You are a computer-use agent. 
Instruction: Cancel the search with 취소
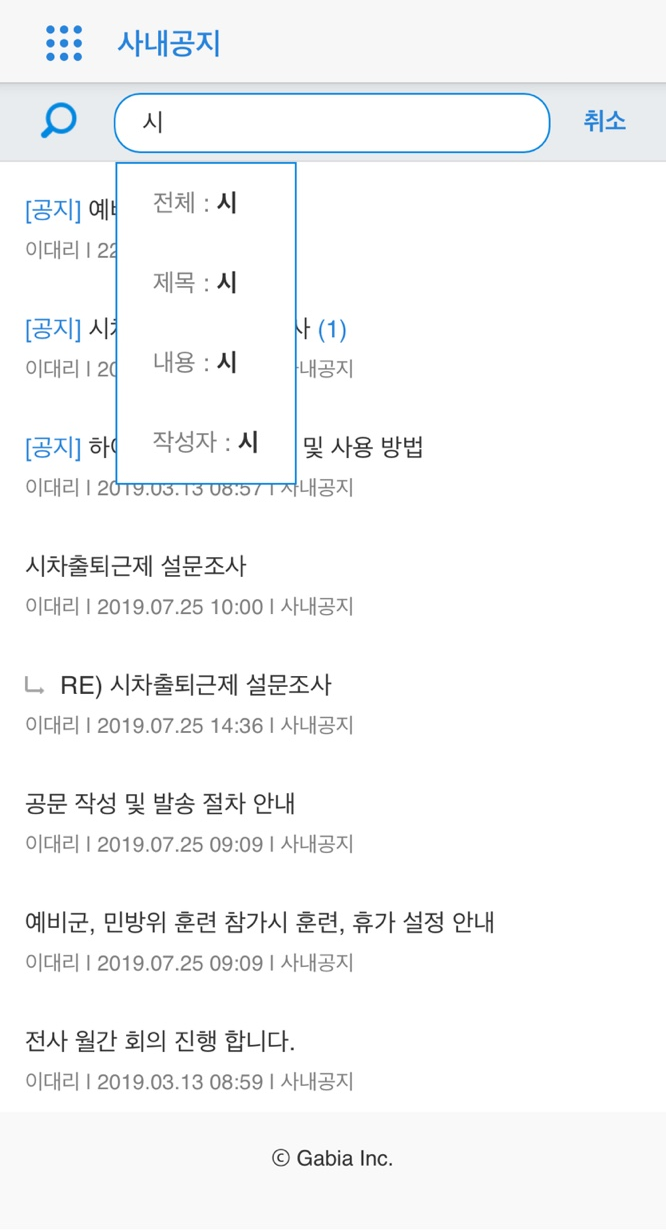pos(605,121)
